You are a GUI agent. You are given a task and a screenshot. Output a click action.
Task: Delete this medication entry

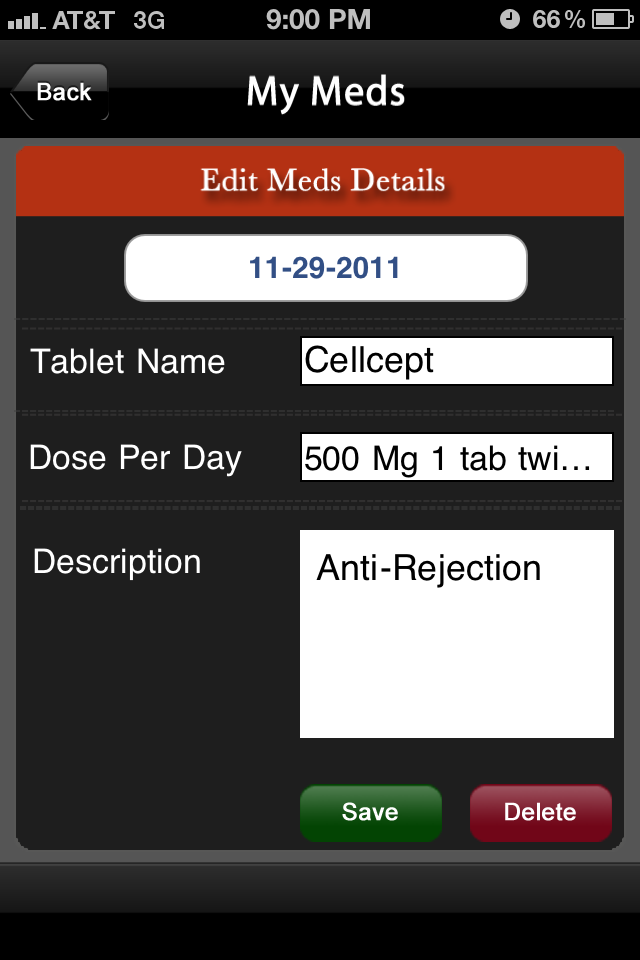point(540,812)
